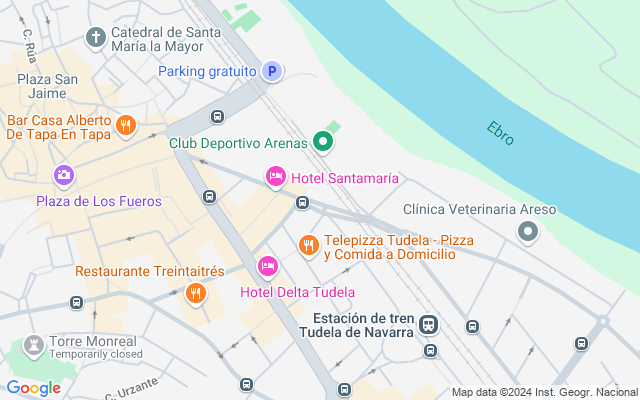Image resolution: width=640 pixels, height=400 pixels.
Task: Tap the Restaurante Treintaitrés marker
Action: click(196, 294)
